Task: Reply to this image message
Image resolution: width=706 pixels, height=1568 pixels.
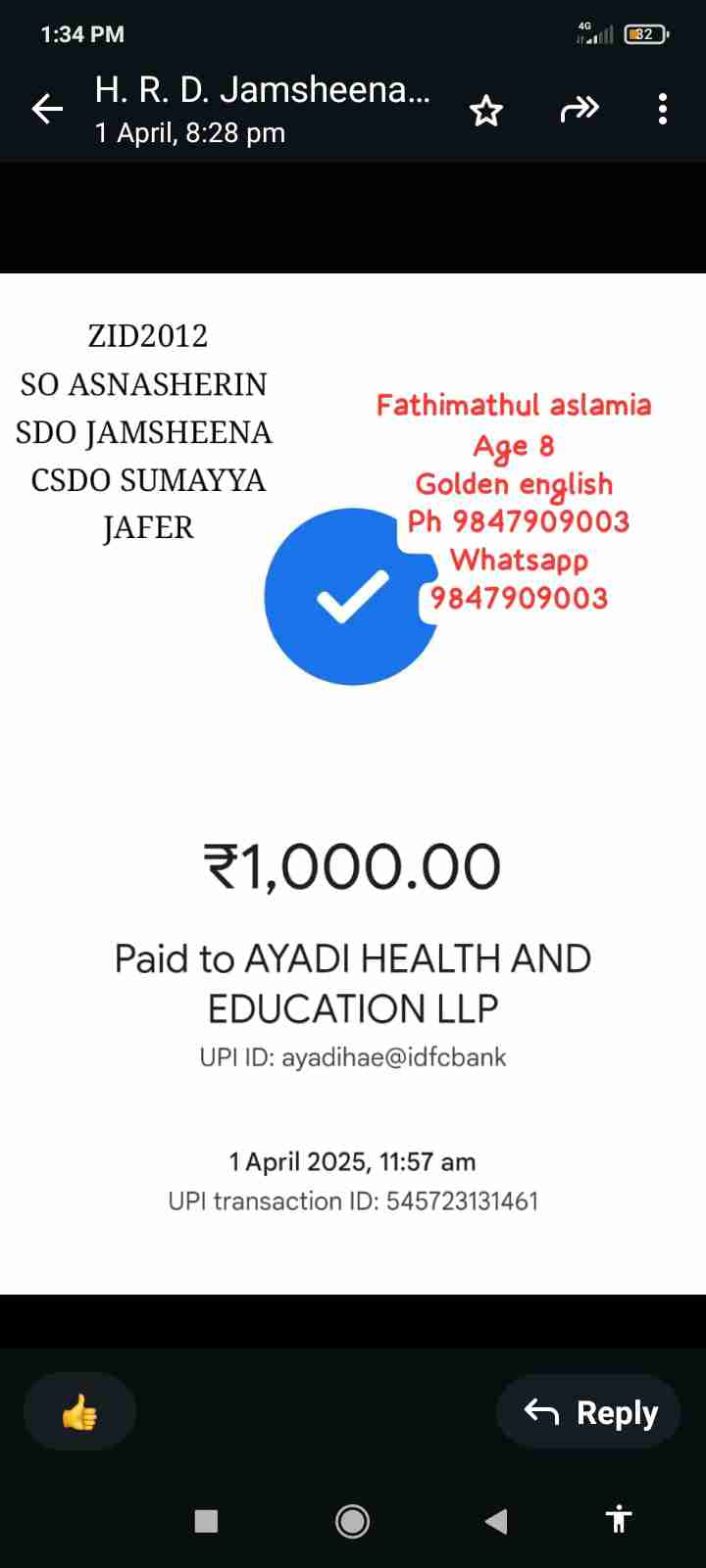Action: click(589, 1412)
